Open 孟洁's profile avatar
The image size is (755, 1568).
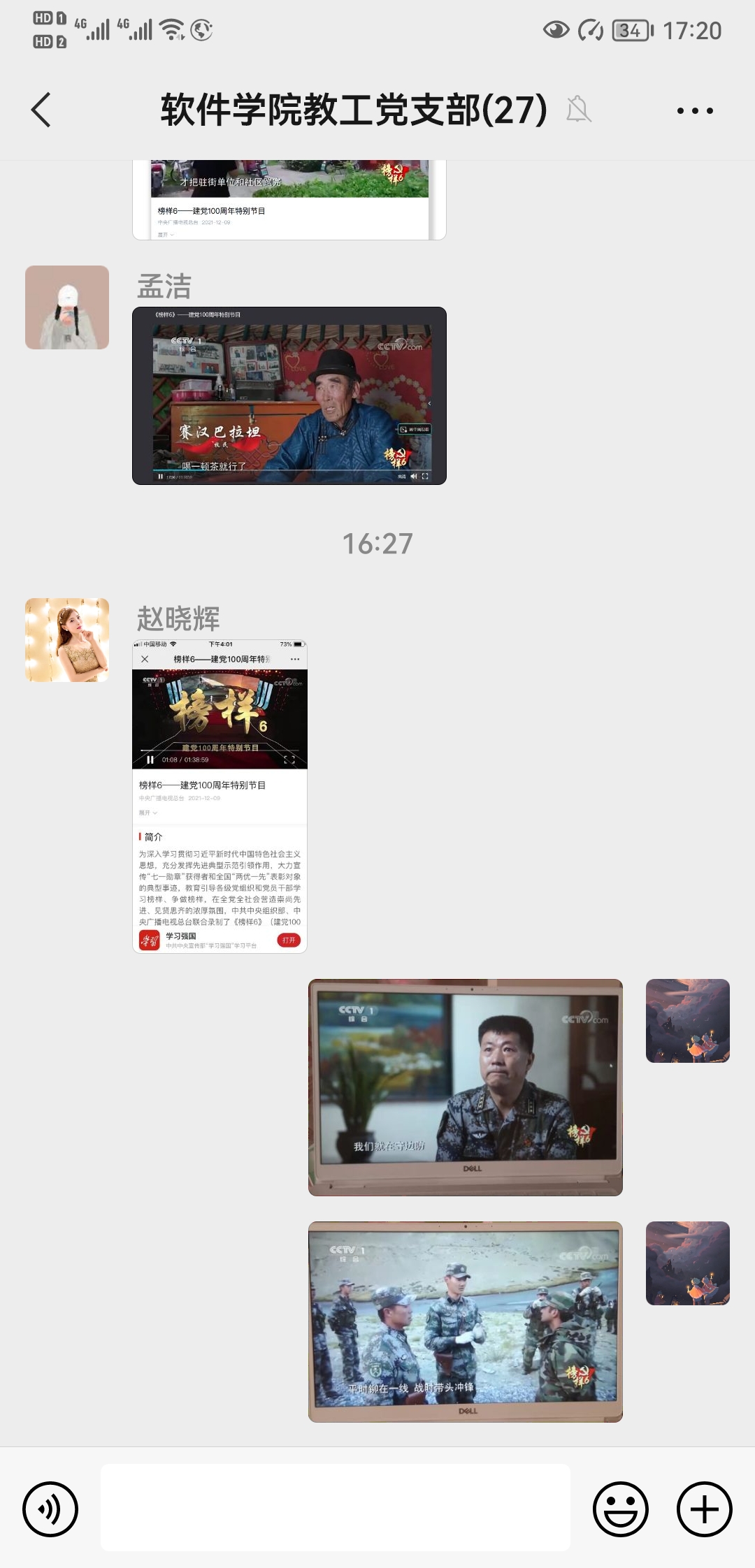[x=67, y=307]
